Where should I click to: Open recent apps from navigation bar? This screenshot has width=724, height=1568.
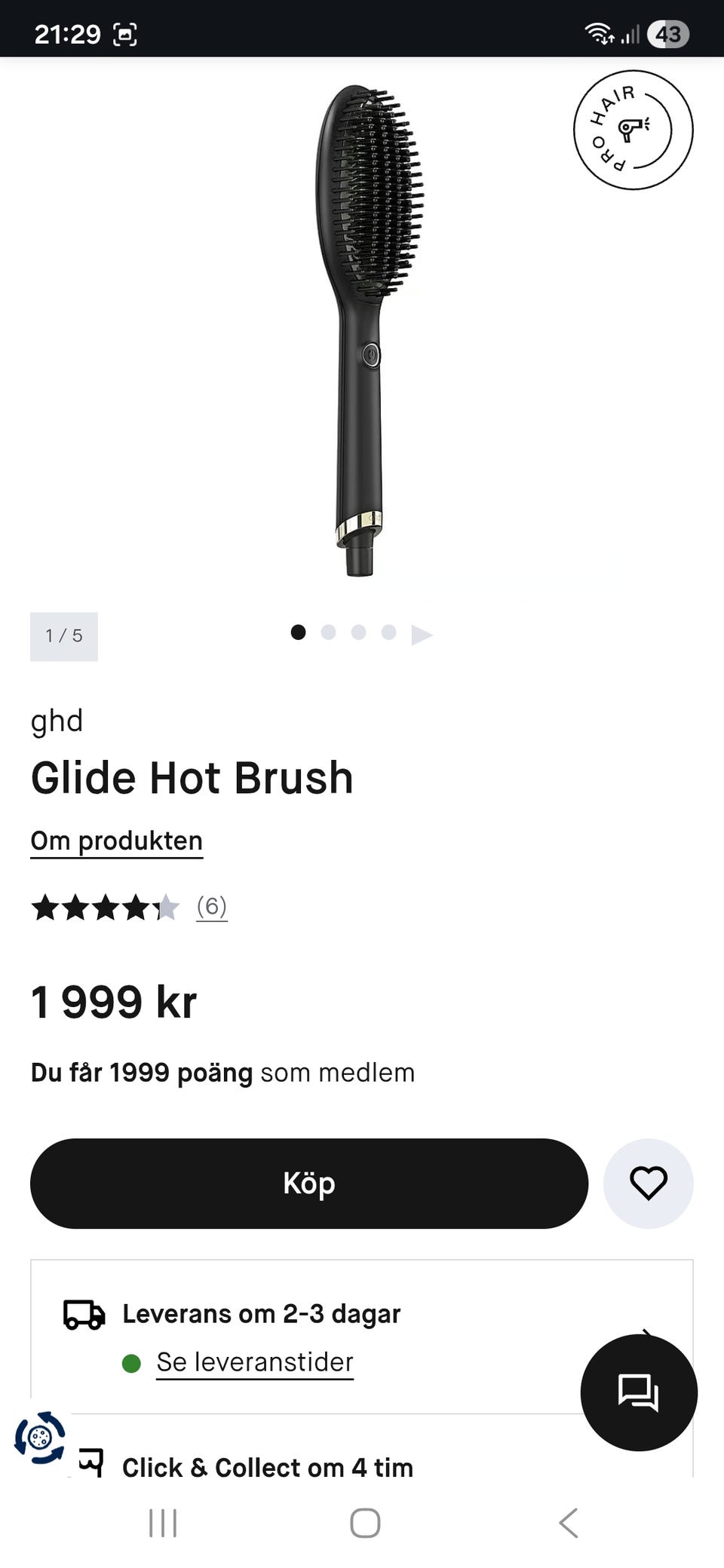(x=163, y=1522)
